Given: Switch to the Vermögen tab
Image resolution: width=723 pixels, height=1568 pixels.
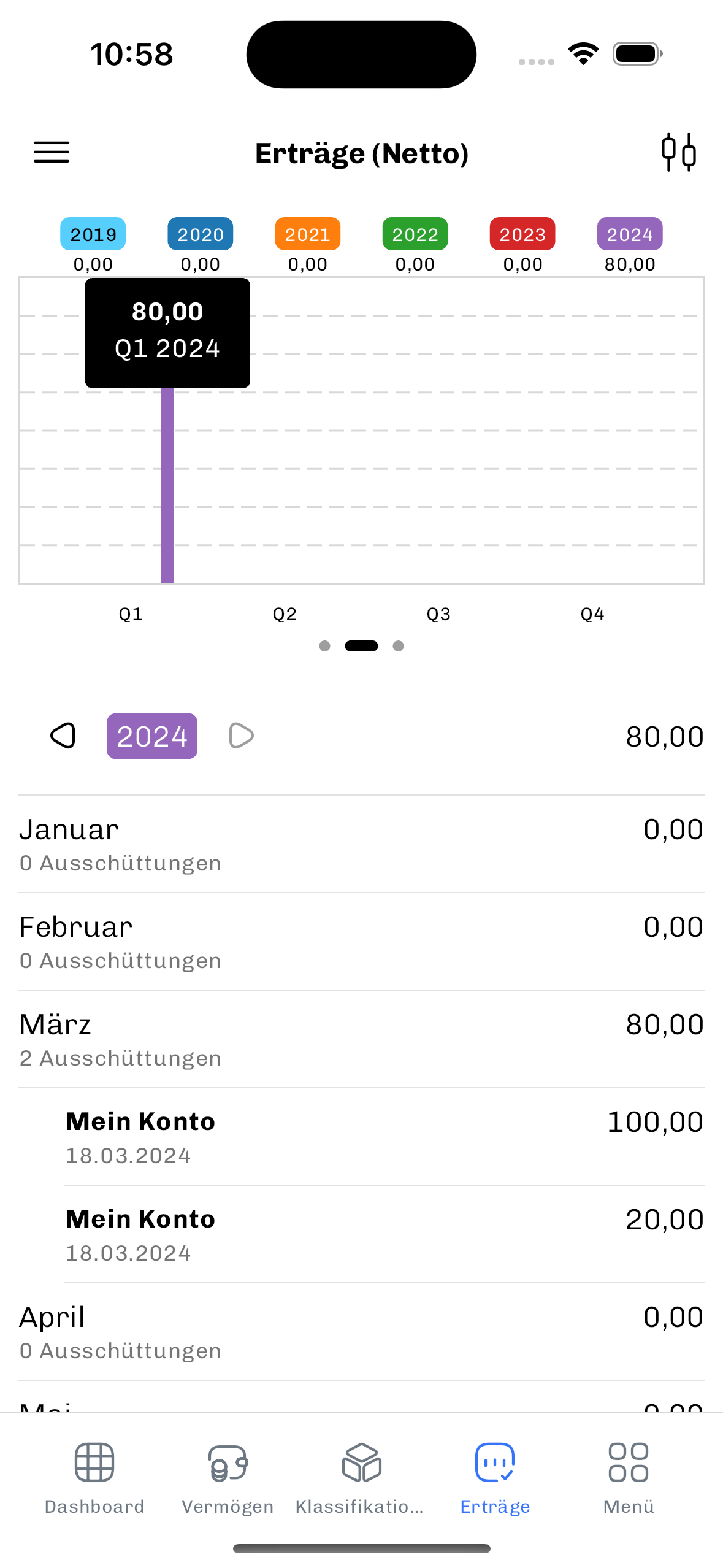Looking at the screenshot, I should pyautogui.click(x=228, y=1479).
